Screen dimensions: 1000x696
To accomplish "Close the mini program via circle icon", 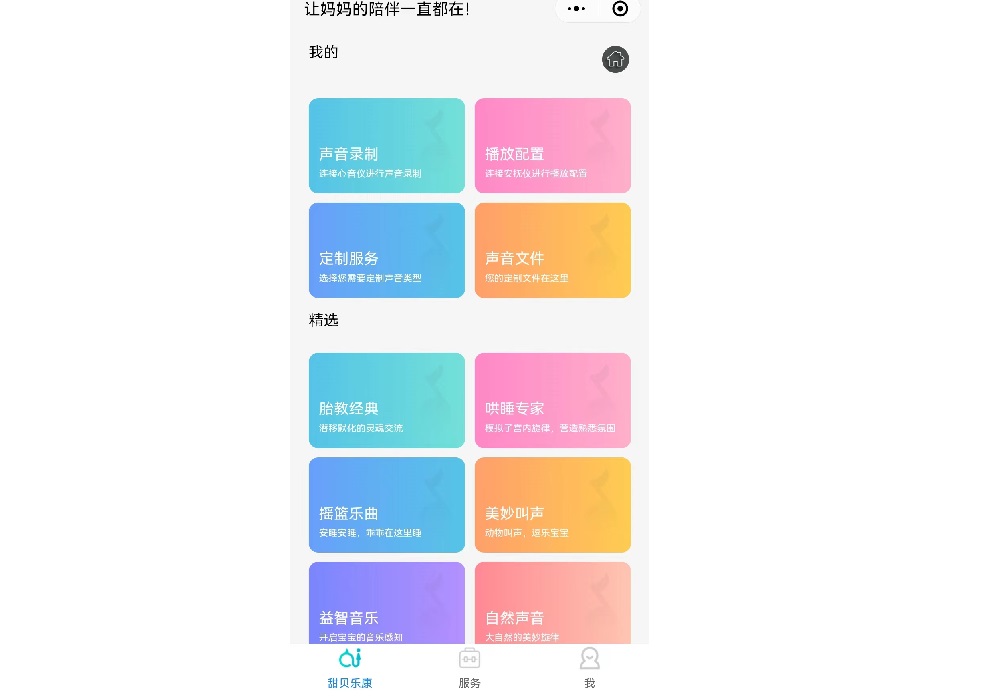I will (x=620, y=9).
